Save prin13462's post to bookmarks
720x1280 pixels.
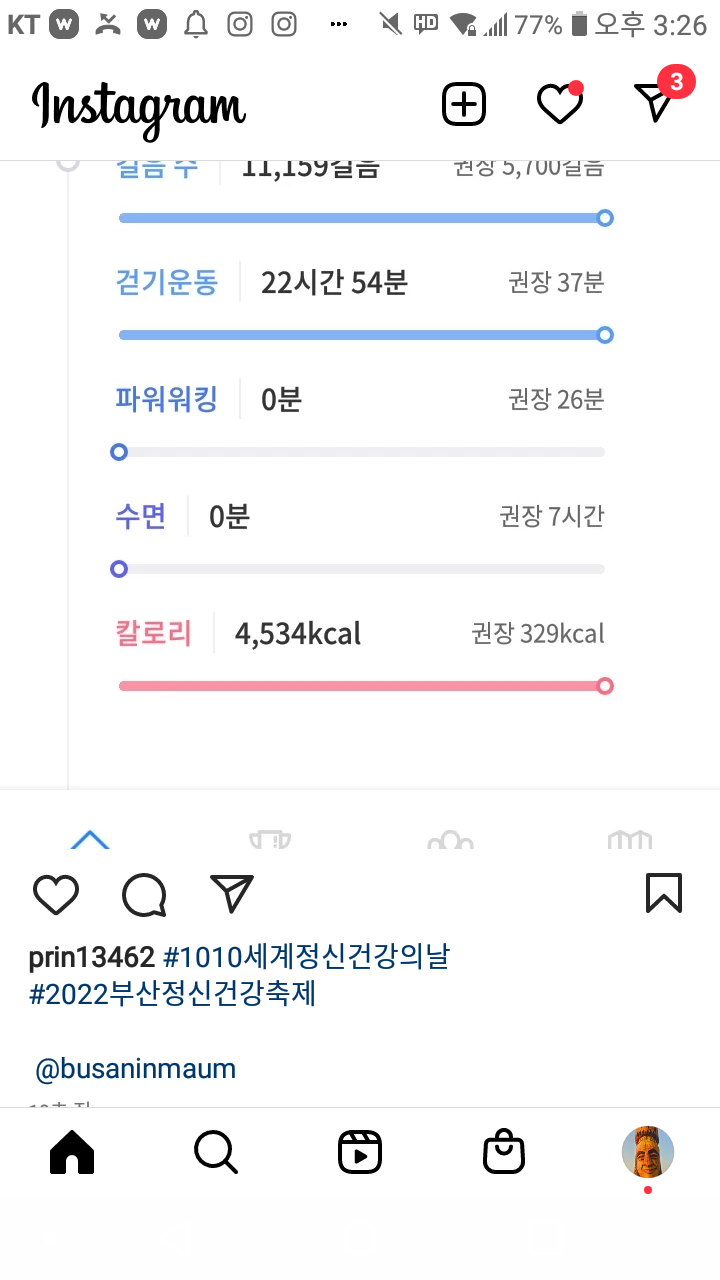664,893
